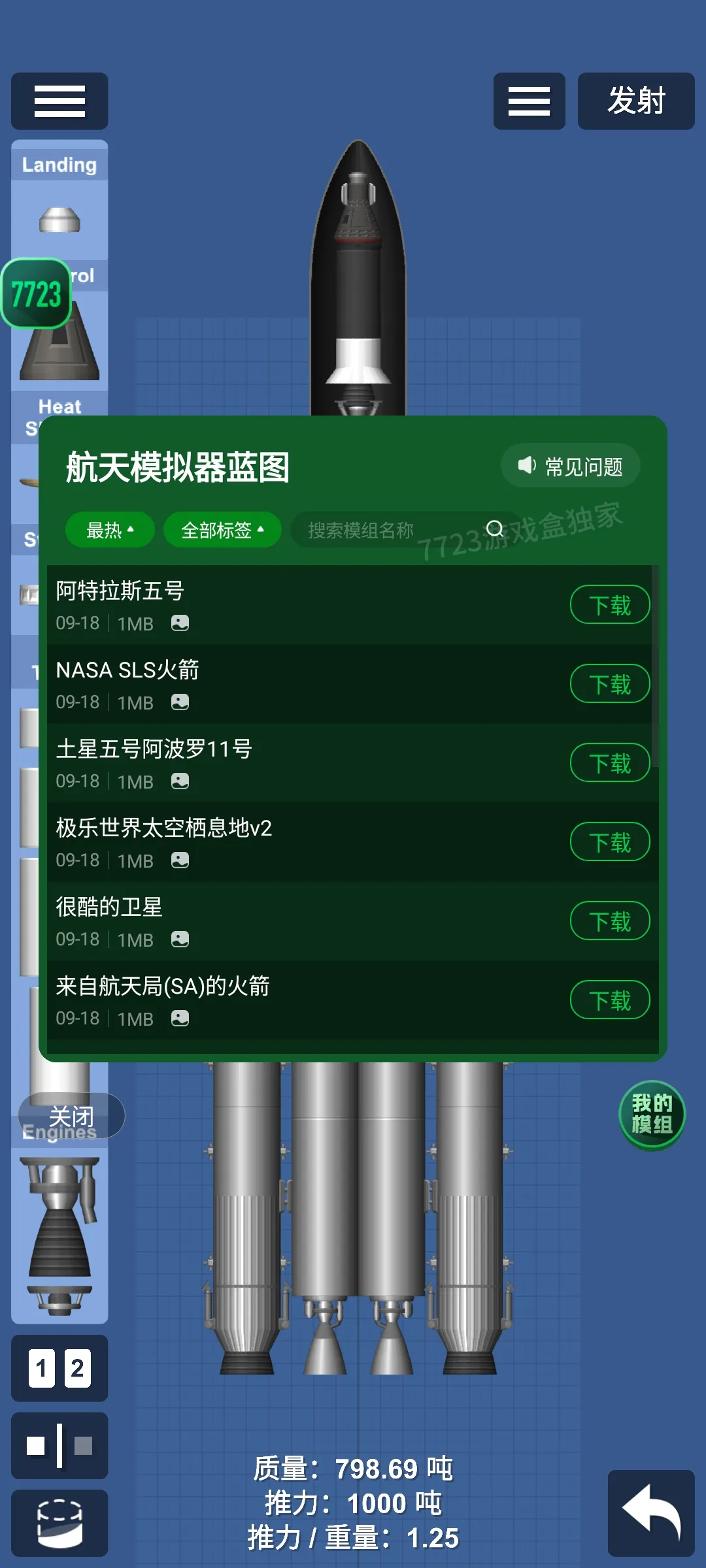Open the top-right hamburger menu
Screen dimensions: 706x1568
(x=529, y=101)
